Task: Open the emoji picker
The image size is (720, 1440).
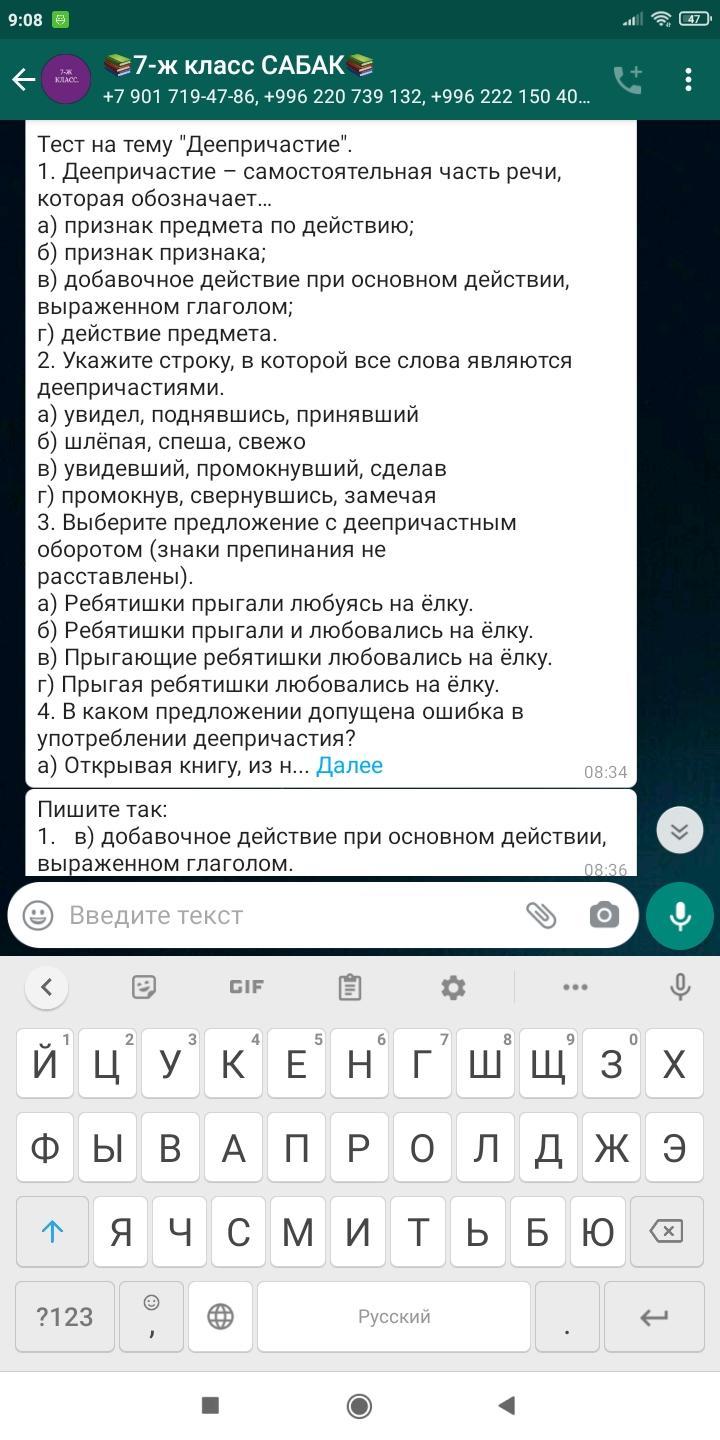Action: click(x=38, y=915)
